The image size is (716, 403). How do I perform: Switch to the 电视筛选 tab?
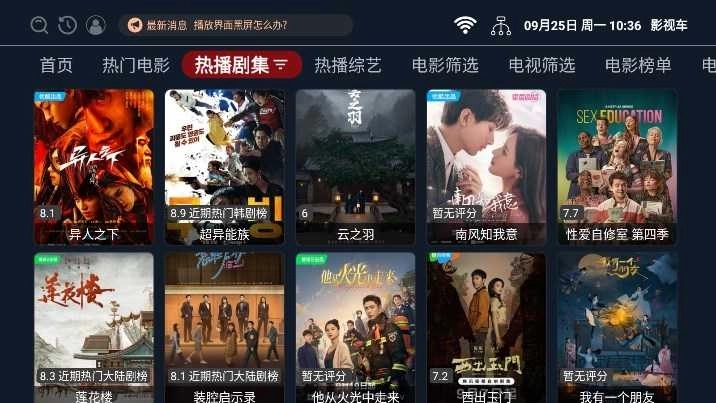click(542, 66)
